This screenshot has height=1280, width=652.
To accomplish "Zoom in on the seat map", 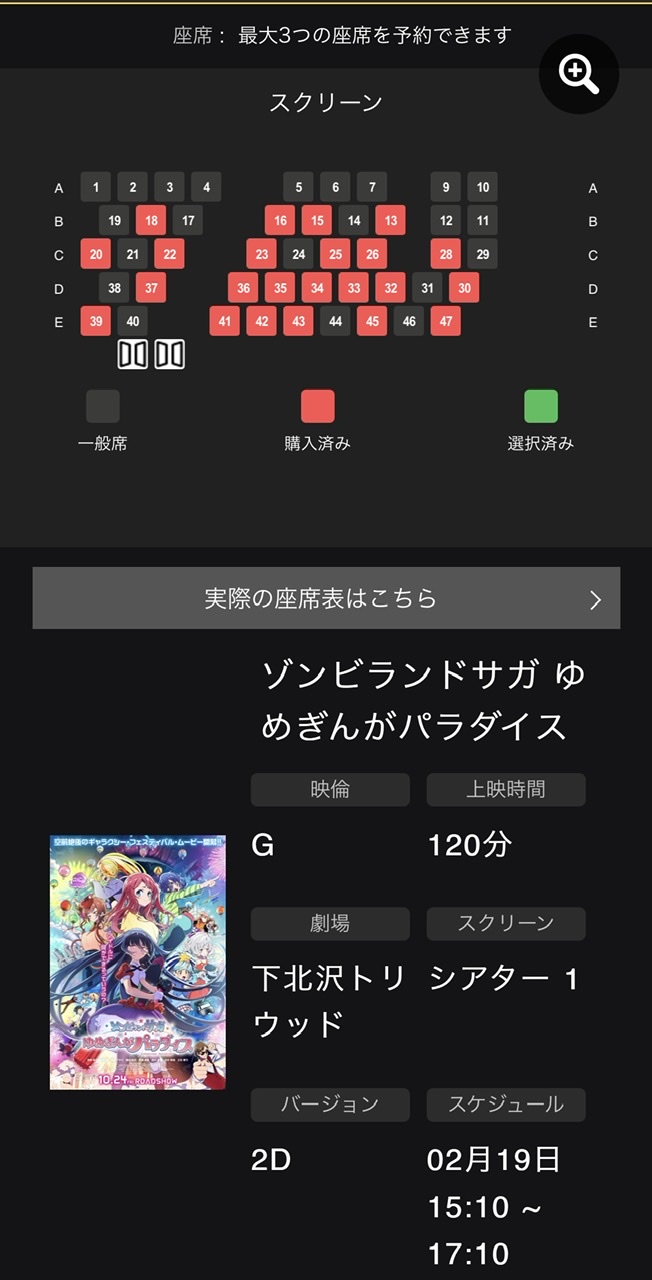I will click(x=579, y=73).
